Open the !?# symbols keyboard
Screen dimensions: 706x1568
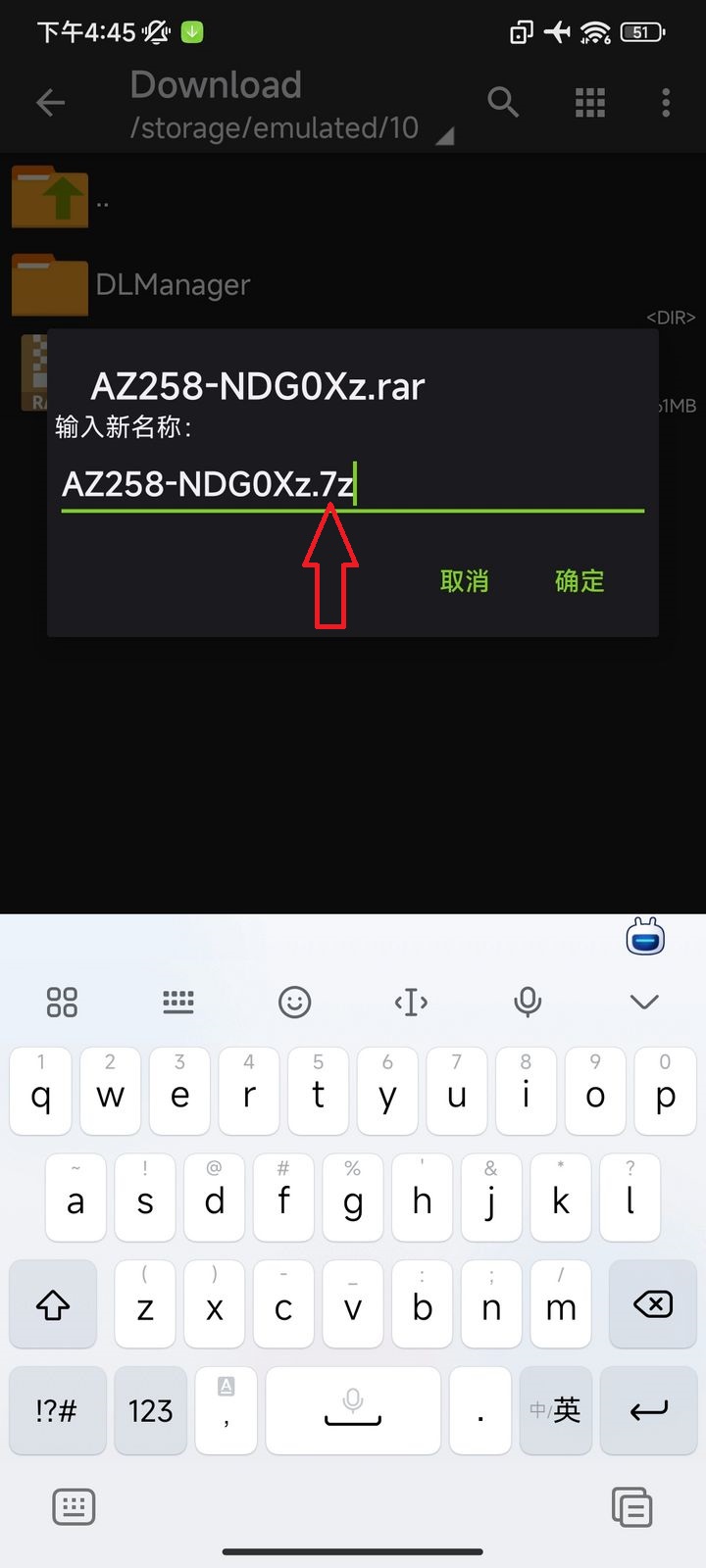coord(56,1410)
